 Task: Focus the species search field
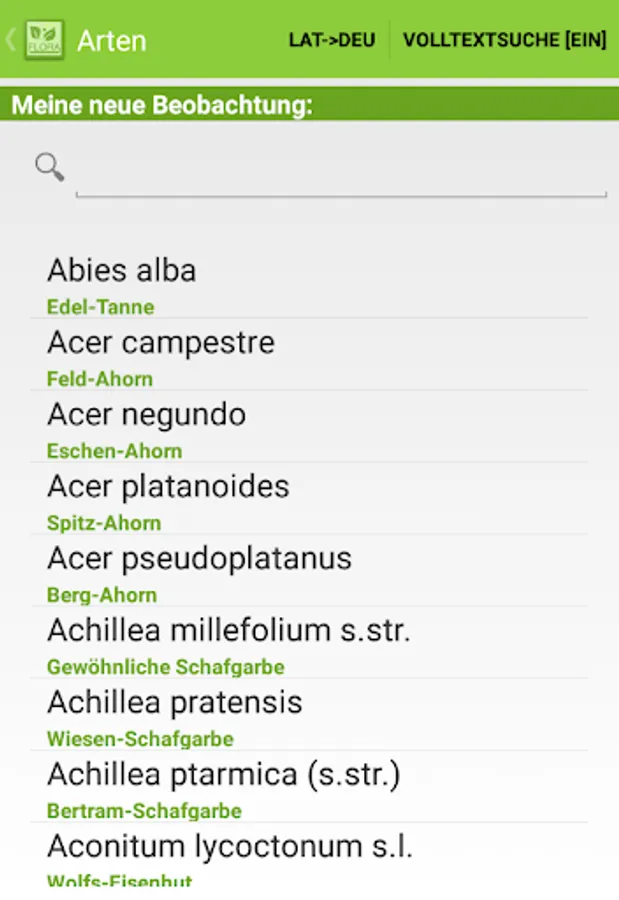click(340, 172)
